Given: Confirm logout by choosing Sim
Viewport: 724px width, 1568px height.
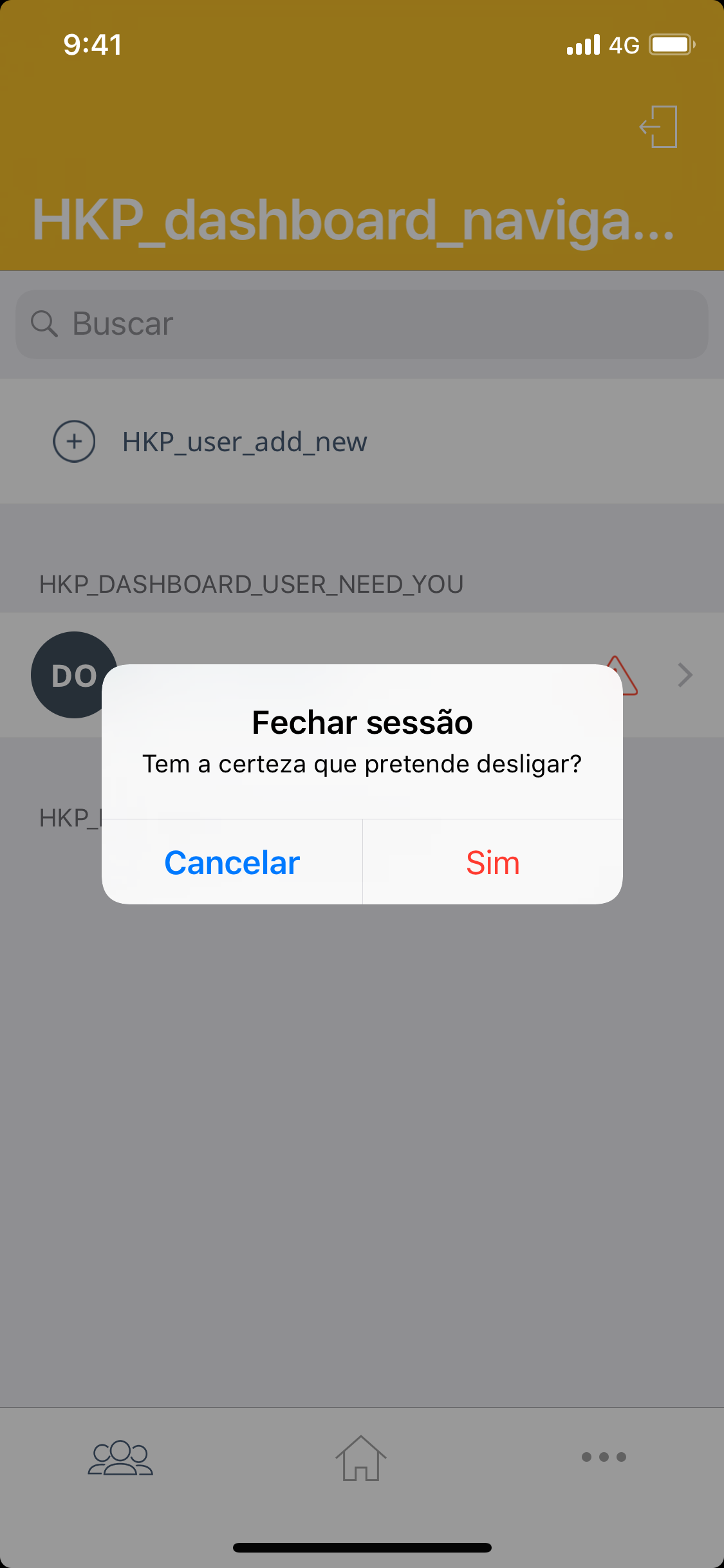Looking at the screenshot, I should click(x=493, y=863).
